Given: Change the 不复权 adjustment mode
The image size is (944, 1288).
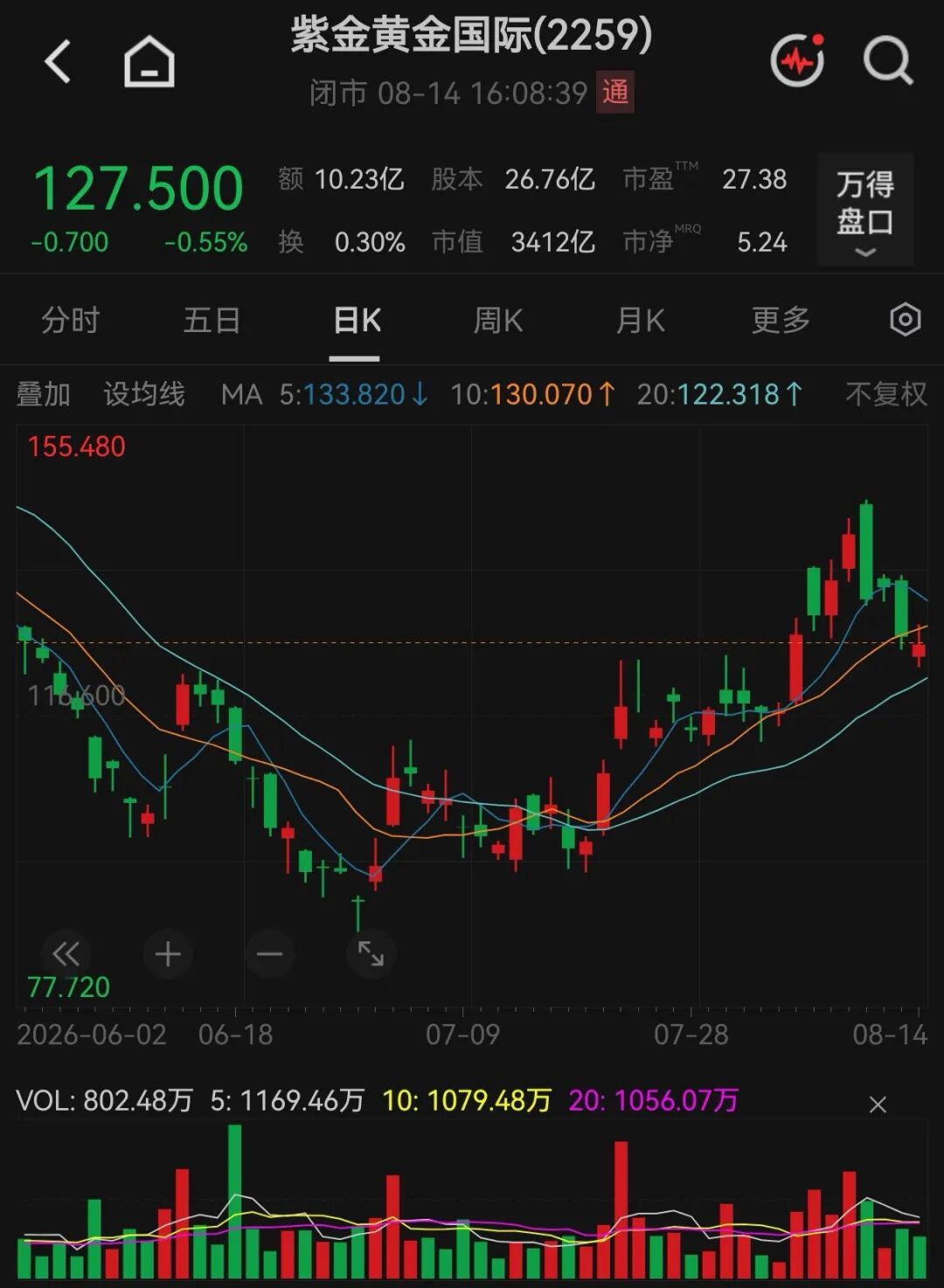Looking at the screenshot, I should point(885,394).
